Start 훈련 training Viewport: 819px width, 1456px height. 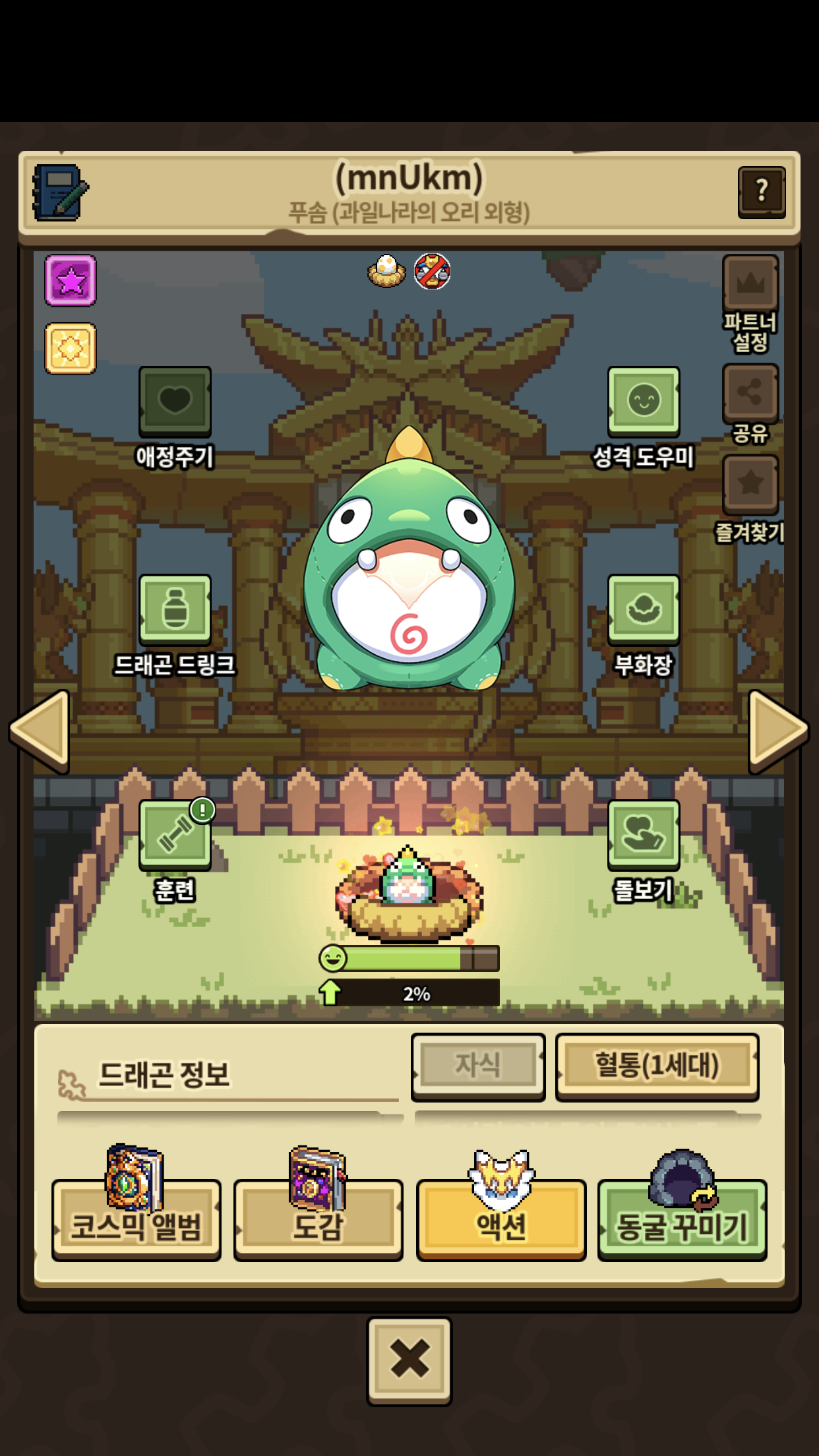(175, 835)
